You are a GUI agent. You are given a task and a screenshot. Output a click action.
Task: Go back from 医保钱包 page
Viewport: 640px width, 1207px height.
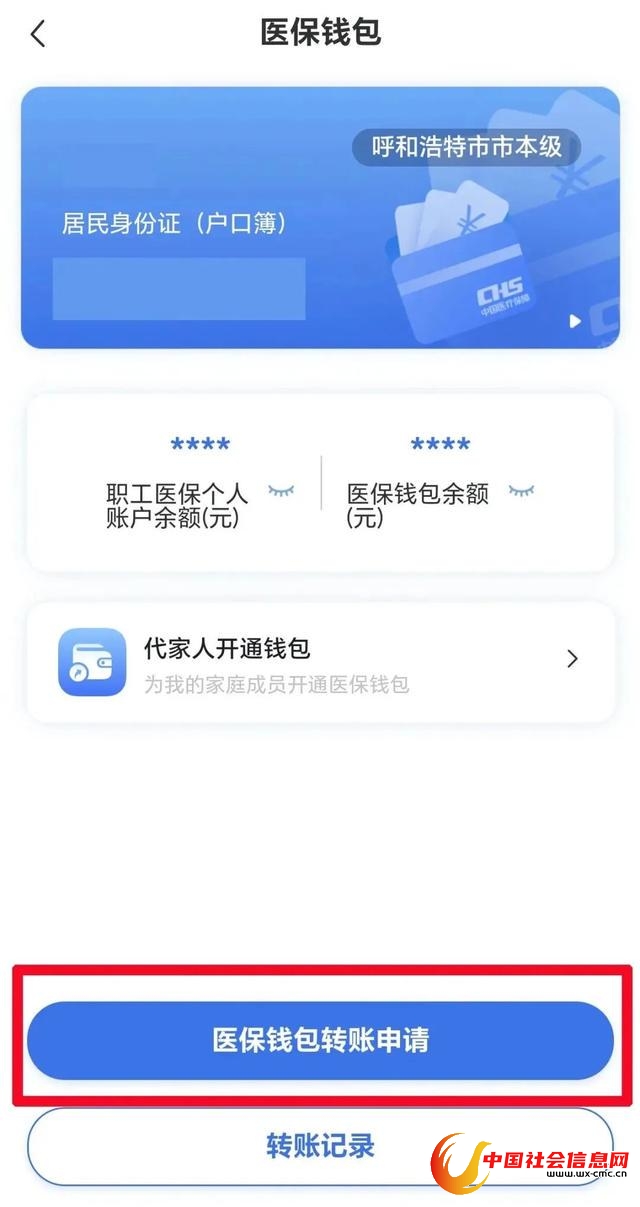point(38,34)
